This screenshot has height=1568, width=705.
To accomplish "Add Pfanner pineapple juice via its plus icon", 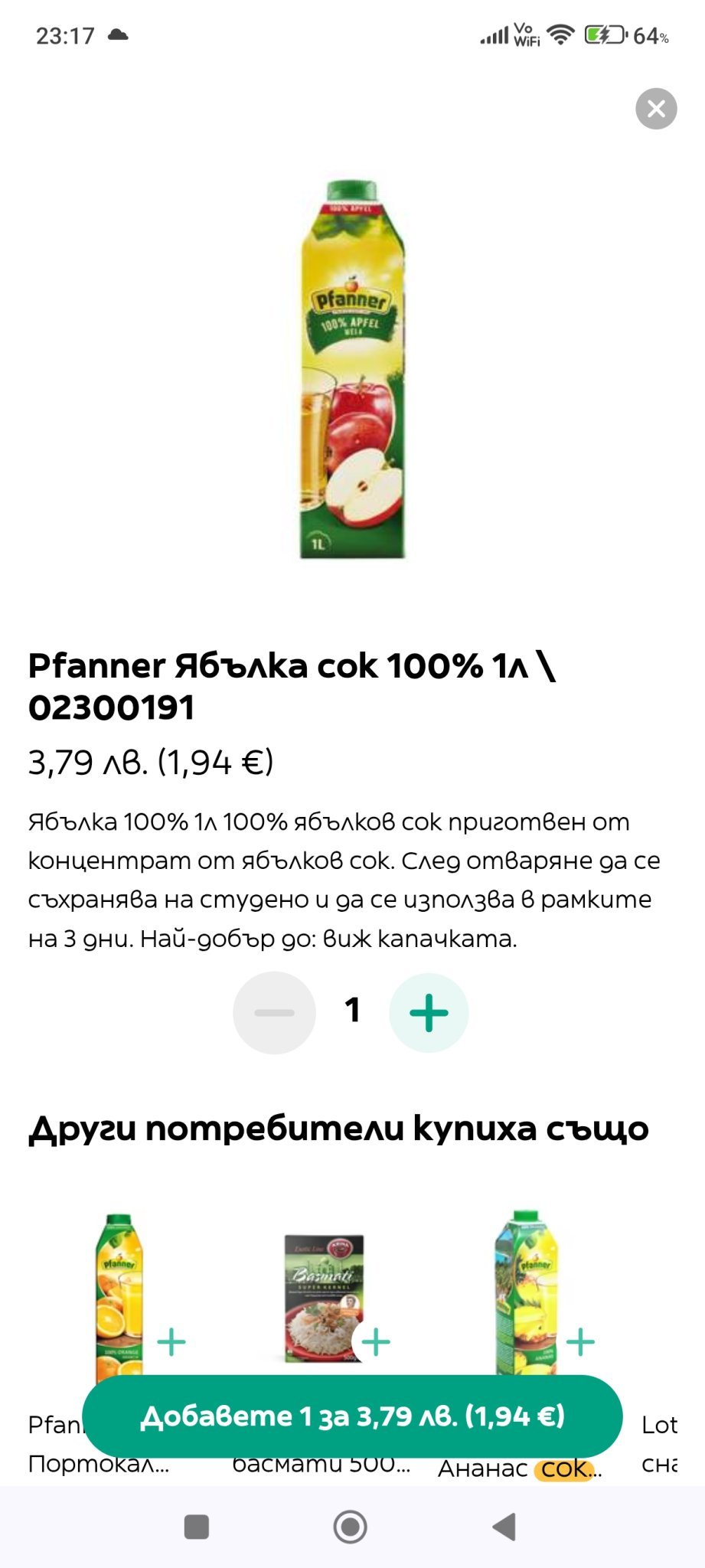I will tap(580, 1341).
